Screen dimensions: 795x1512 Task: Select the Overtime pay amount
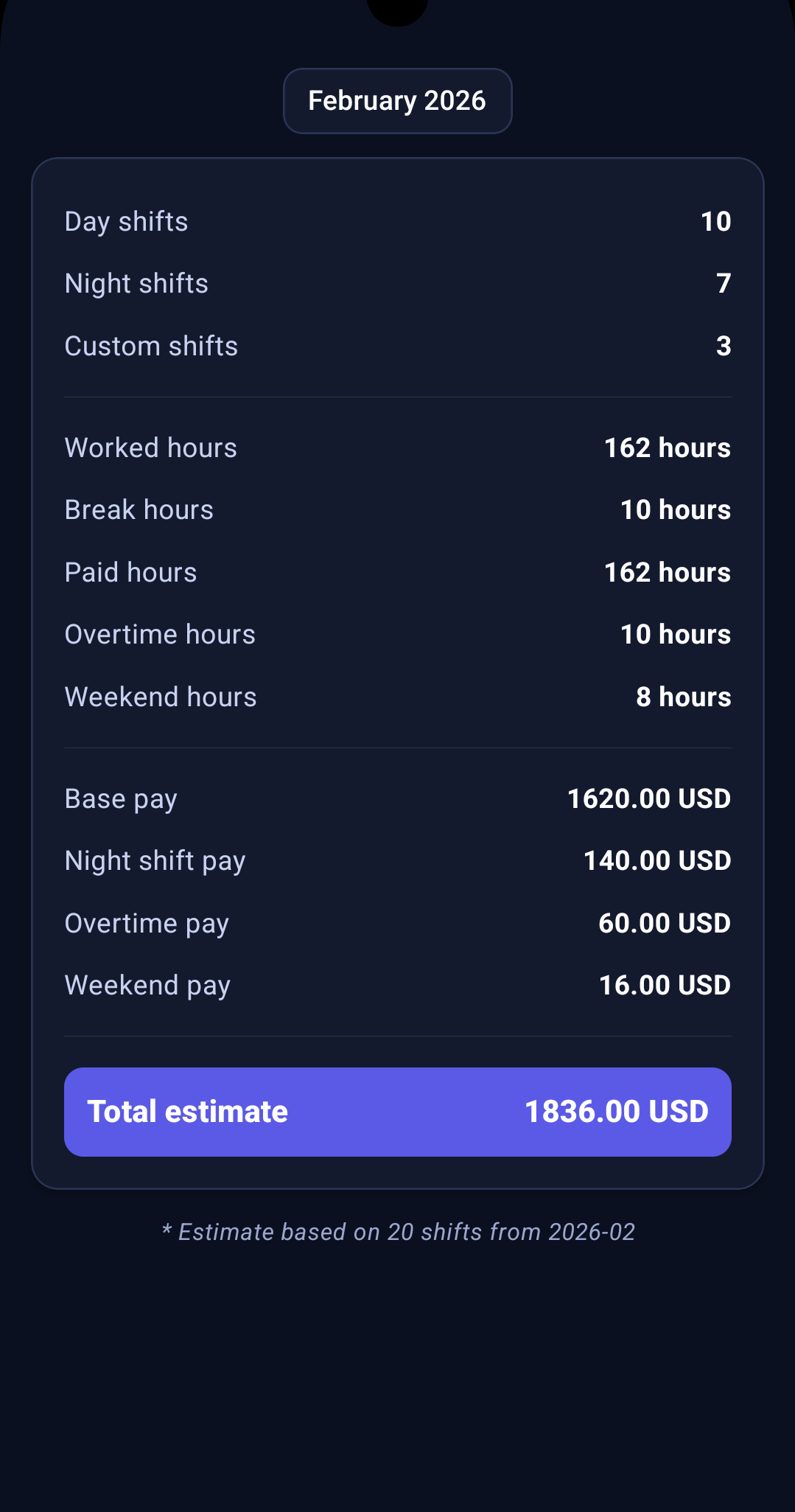coord(662,922)
